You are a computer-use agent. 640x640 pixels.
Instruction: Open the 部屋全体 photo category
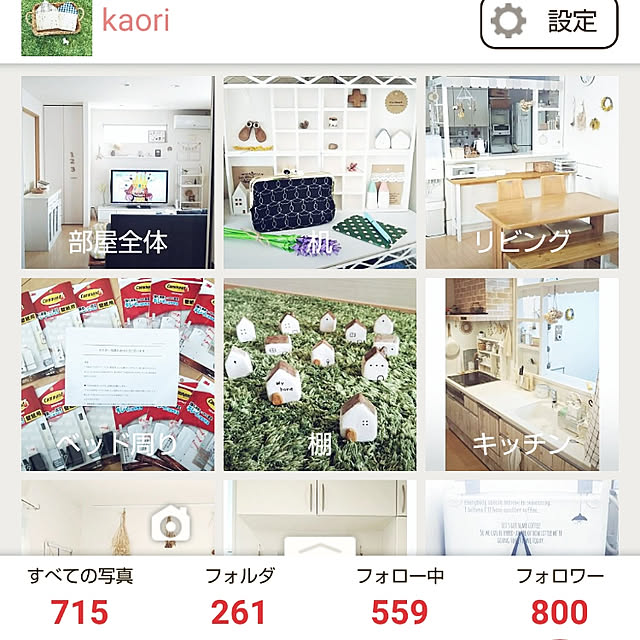pyautogui.click(x=117, y=172)
